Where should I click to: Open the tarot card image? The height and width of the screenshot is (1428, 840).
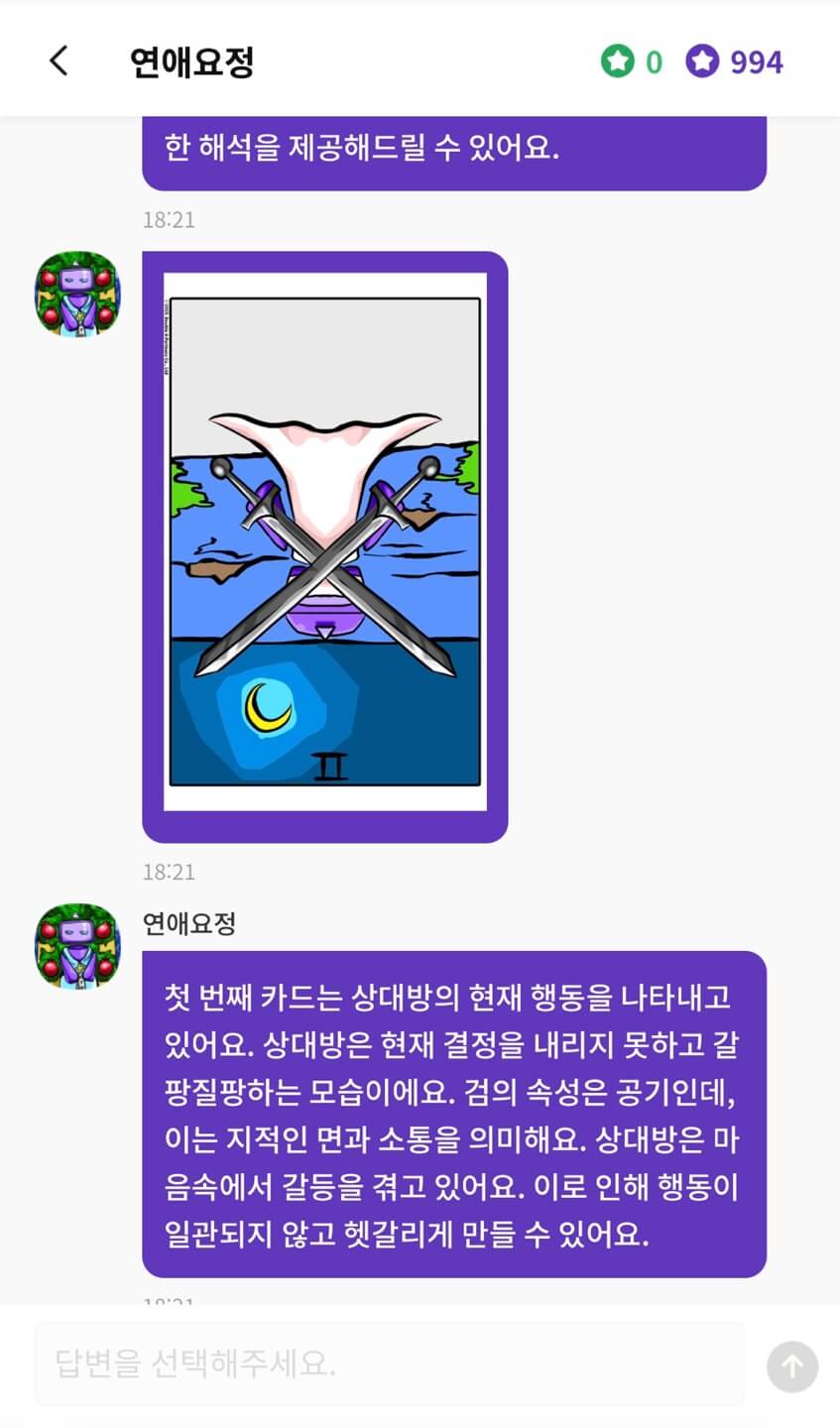[x=325, y=541]
